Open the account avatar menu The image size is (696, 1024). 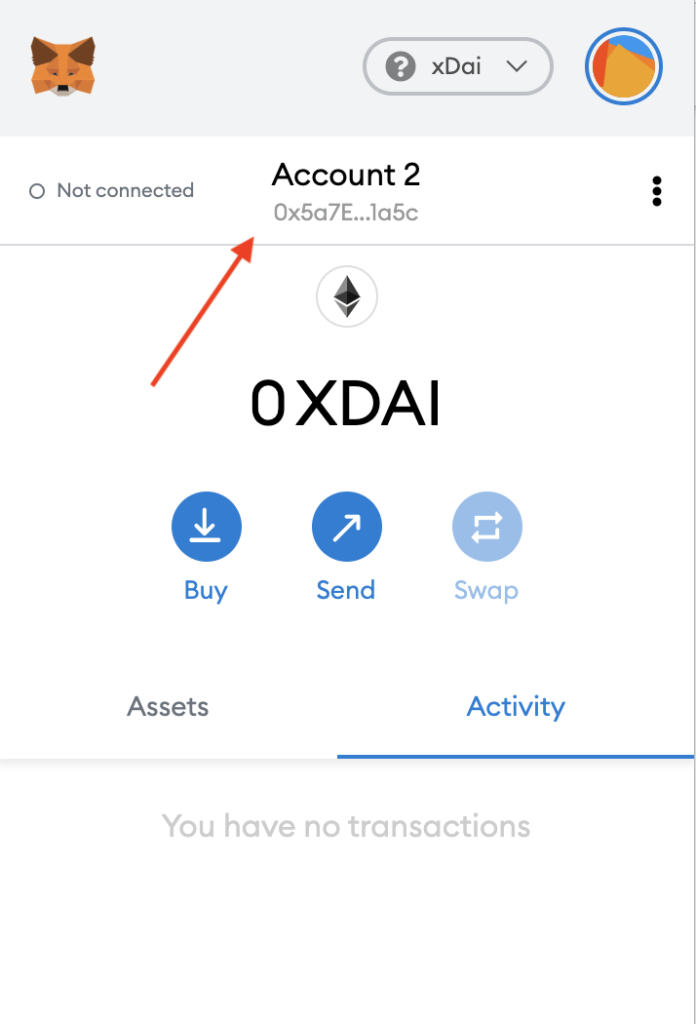(624, 67)
